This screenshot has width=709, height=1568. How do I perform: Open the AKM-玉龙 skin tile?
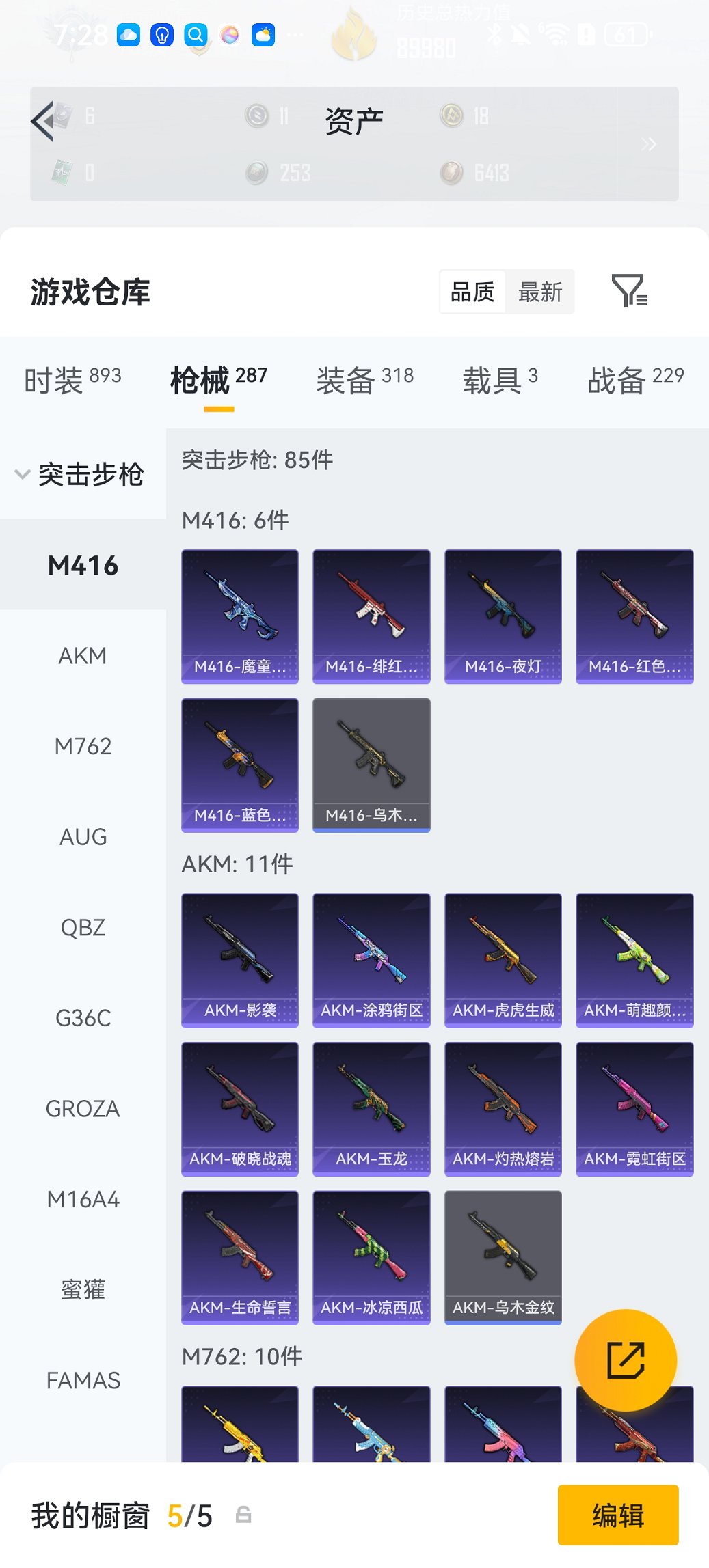(x=371, y=1108)
